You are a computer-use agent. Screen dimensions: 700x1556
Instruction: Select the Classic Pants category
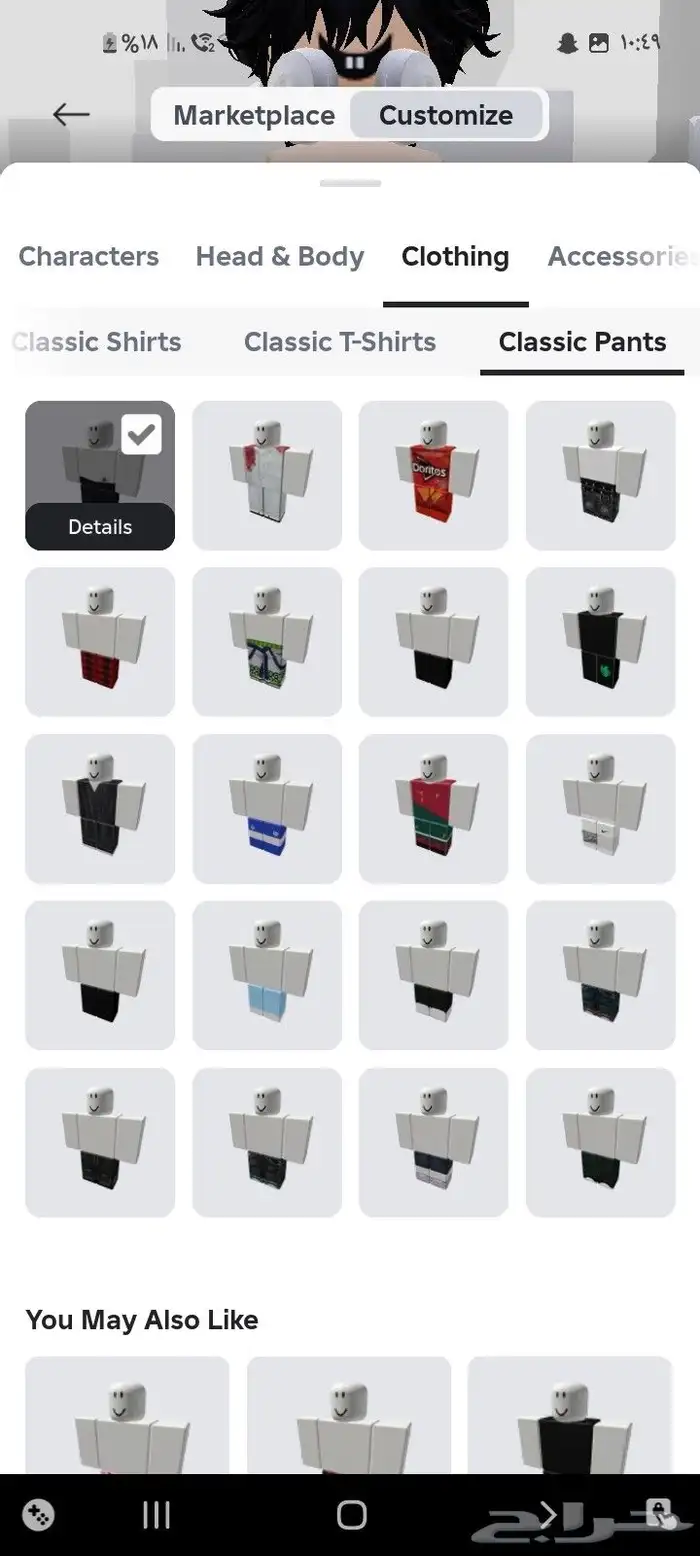[x=582, y=342]
